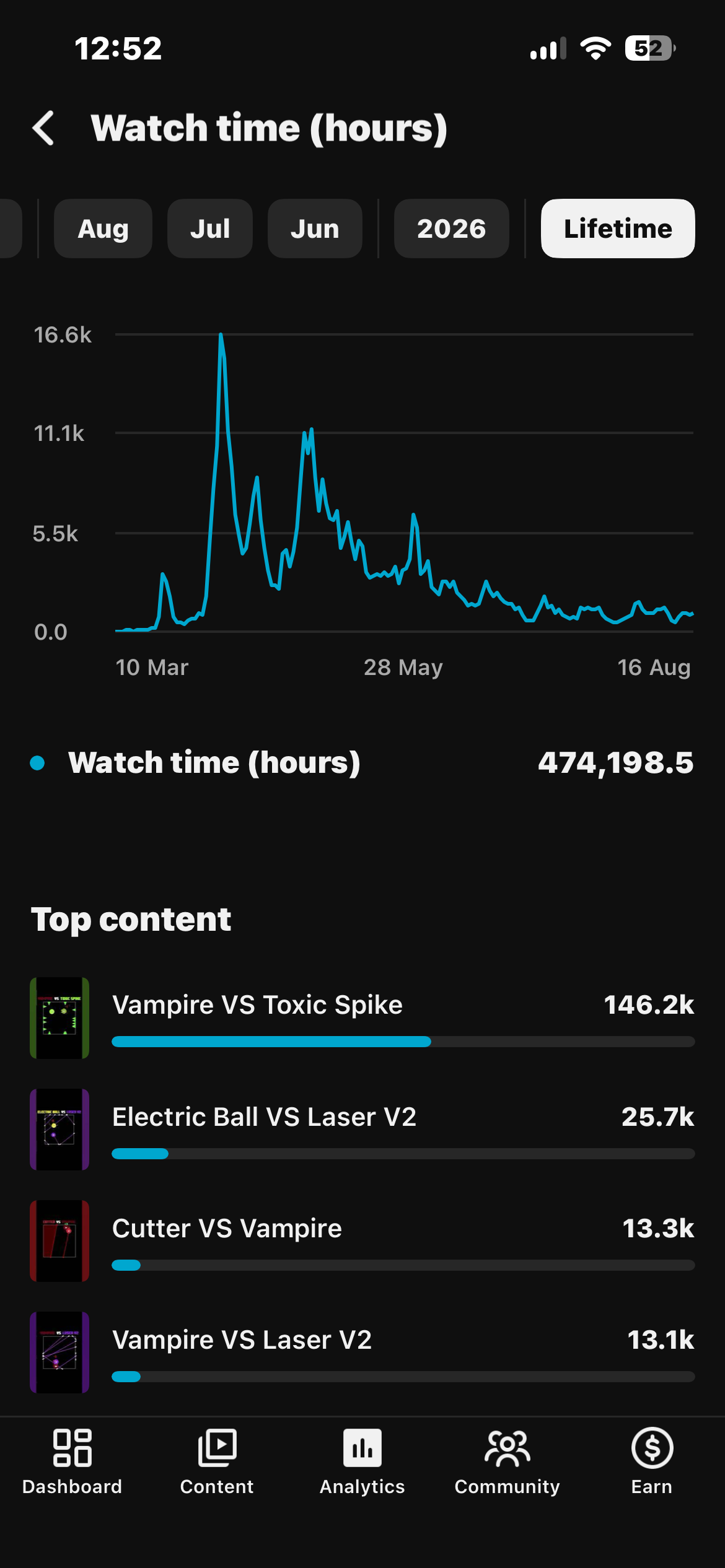
Task: Open Vampire VS Laser V2 entry
Action: pyautogui.click(x=362, y=1352)
